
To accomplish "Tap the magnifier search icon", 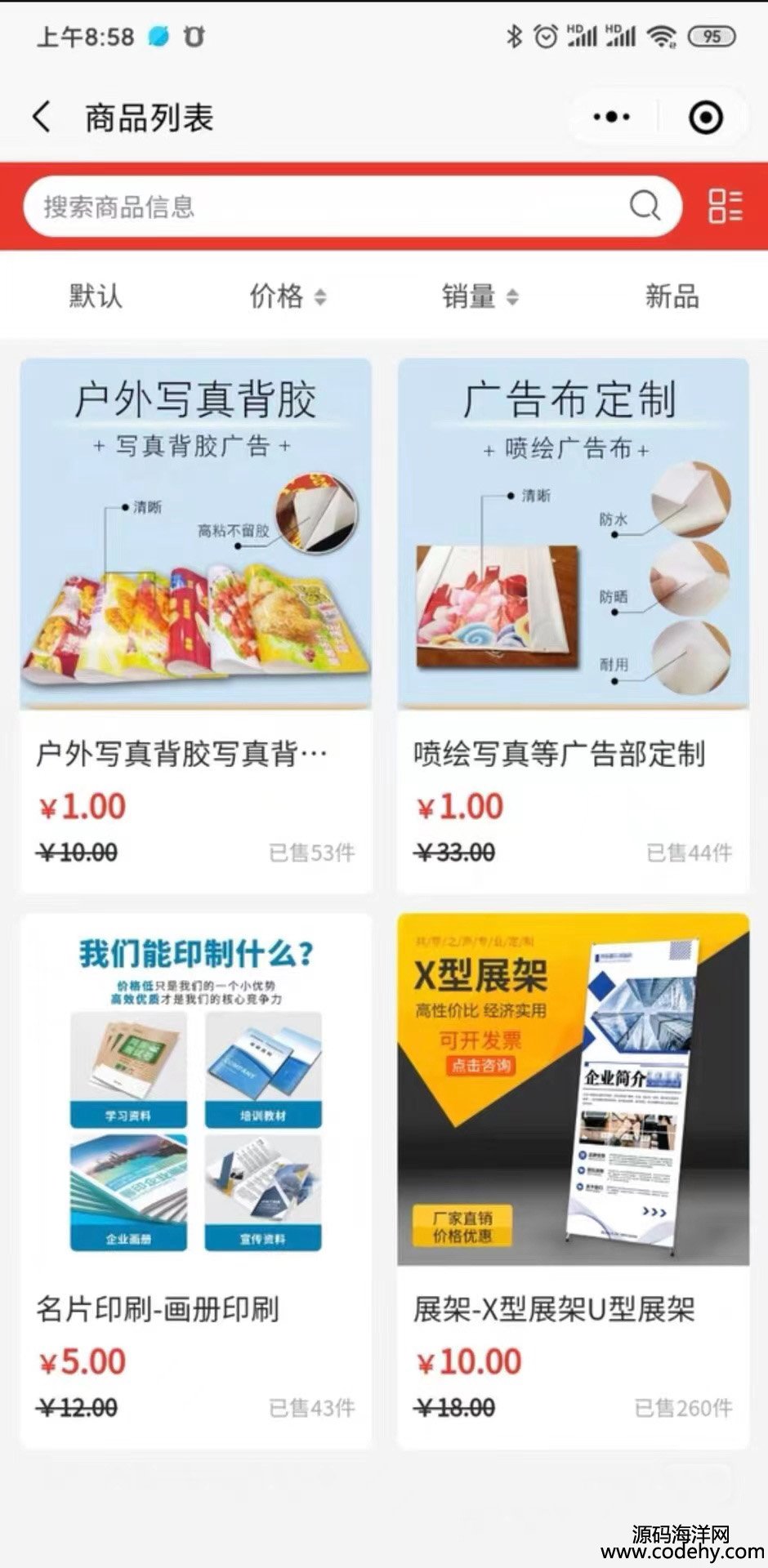I will (645, 207).
